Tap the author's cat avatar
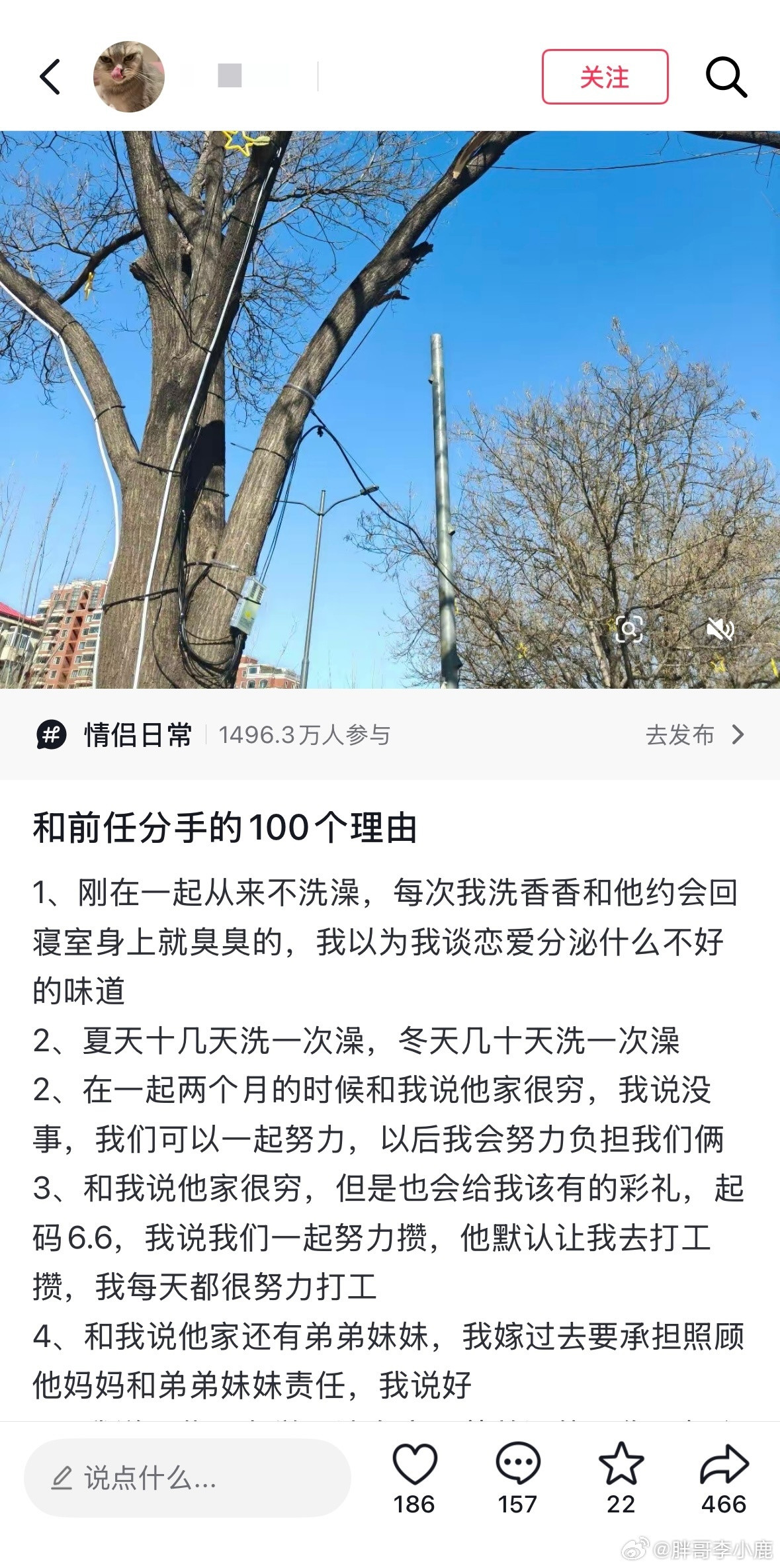 click(x=130, y=76)
